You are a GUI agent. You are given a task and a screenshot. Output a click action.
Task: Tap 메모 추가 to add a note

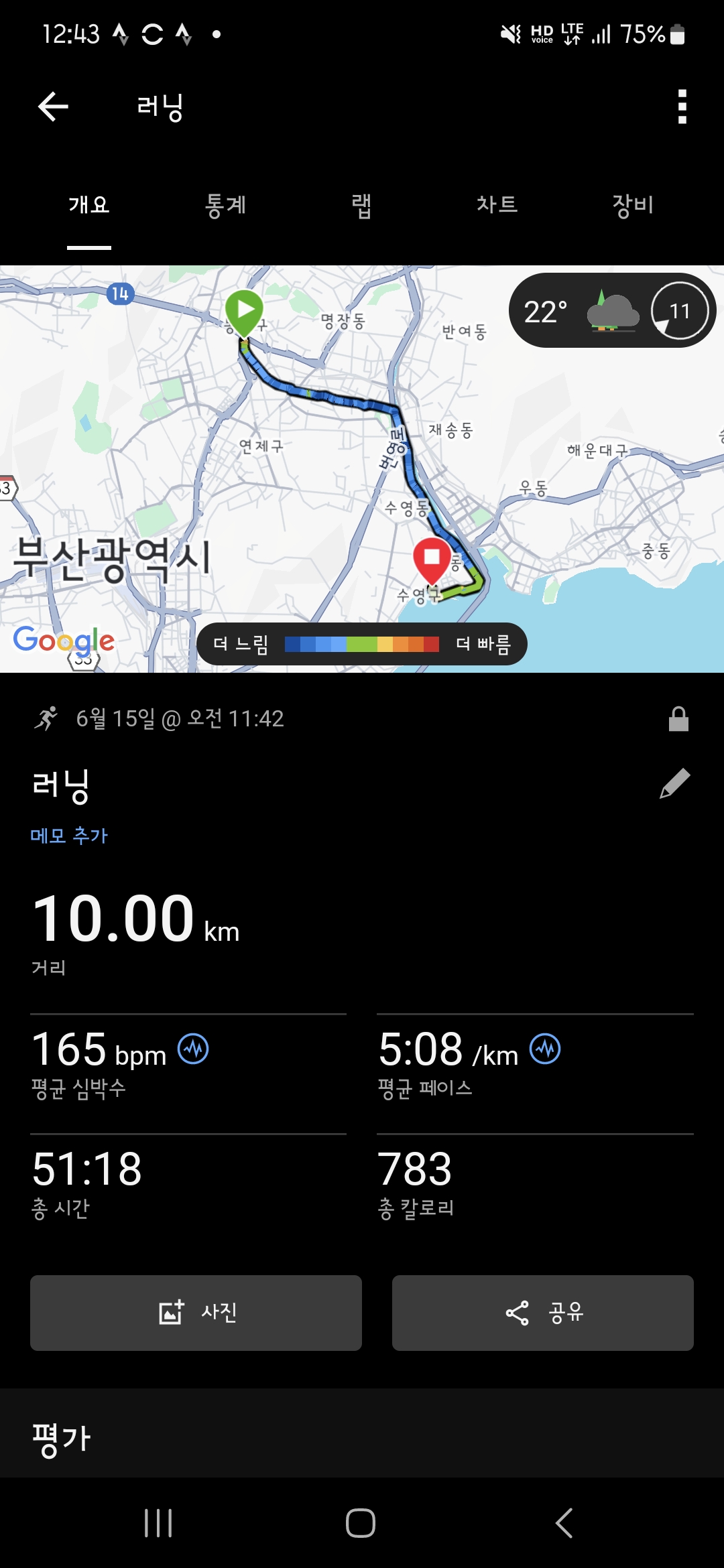[x=69, y=836]
